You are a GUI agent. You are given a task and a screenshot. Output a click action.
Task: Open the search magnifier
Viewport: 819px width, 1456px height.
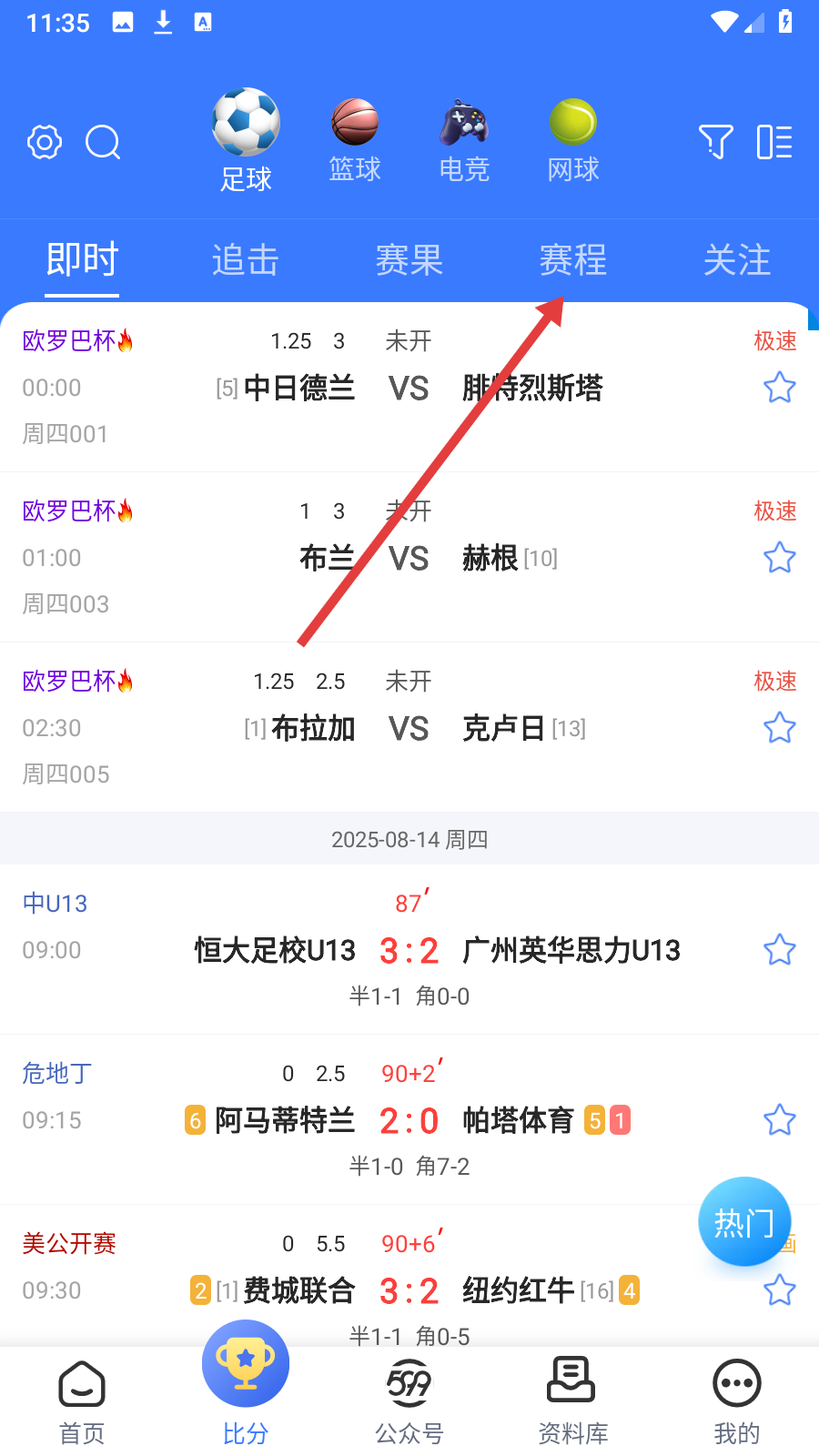pos(103,142)
